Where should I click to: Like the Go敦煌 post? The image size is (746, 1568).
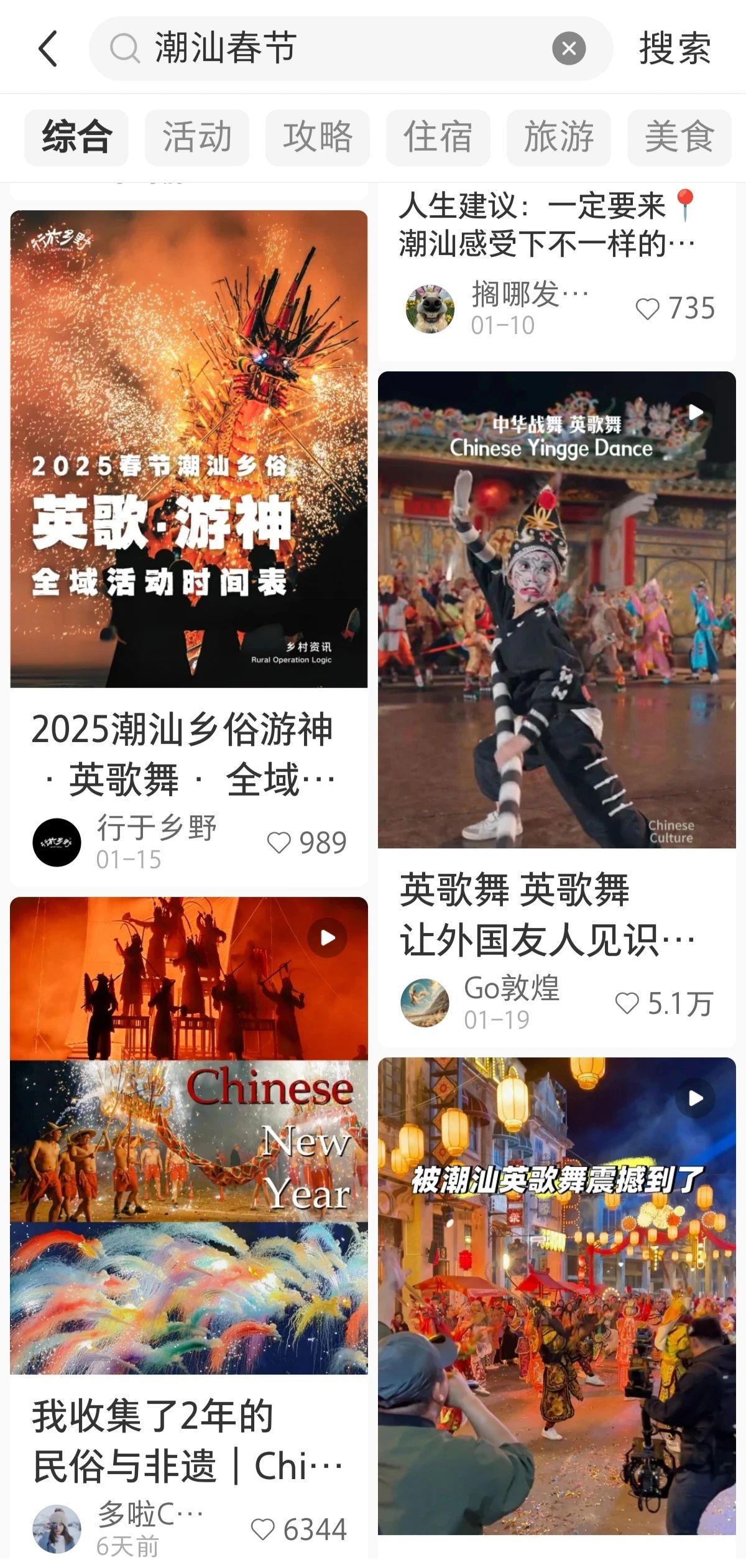627,1003
